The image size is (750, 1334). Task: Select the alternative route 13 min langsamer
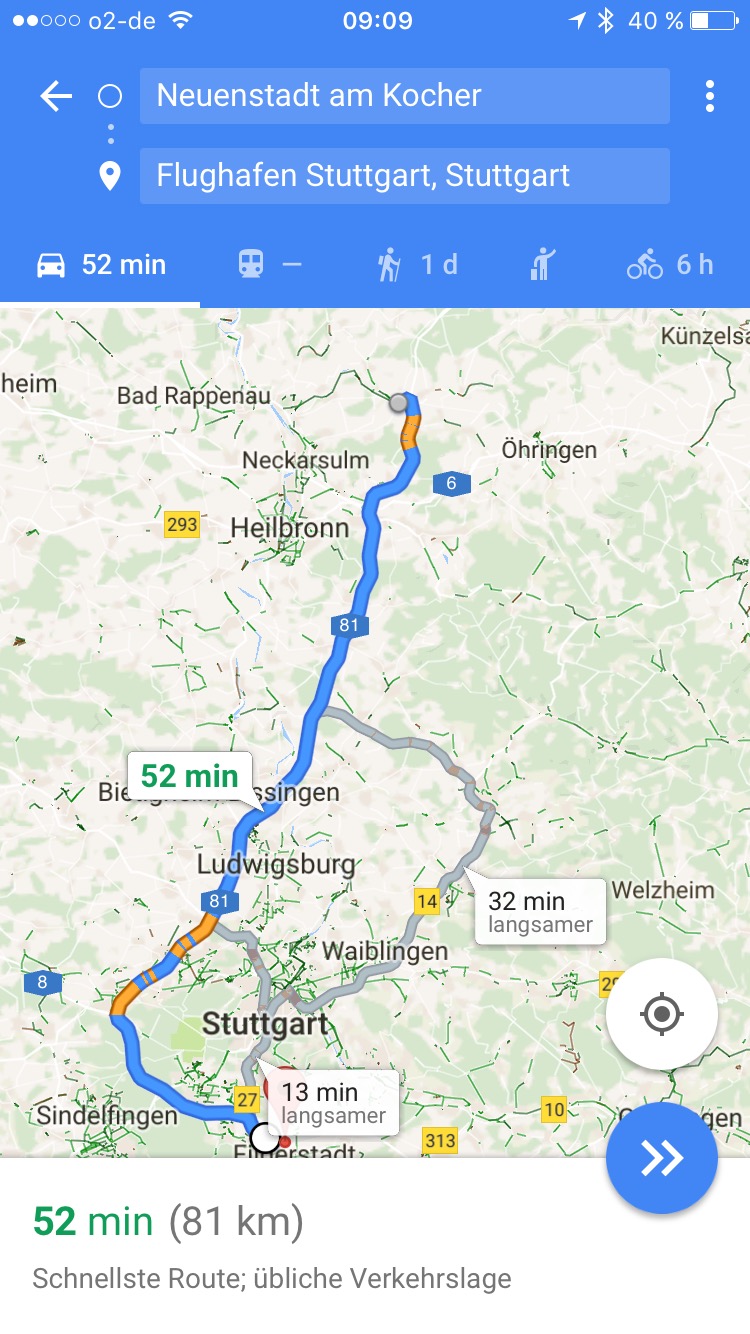(x=333, y=1103)
